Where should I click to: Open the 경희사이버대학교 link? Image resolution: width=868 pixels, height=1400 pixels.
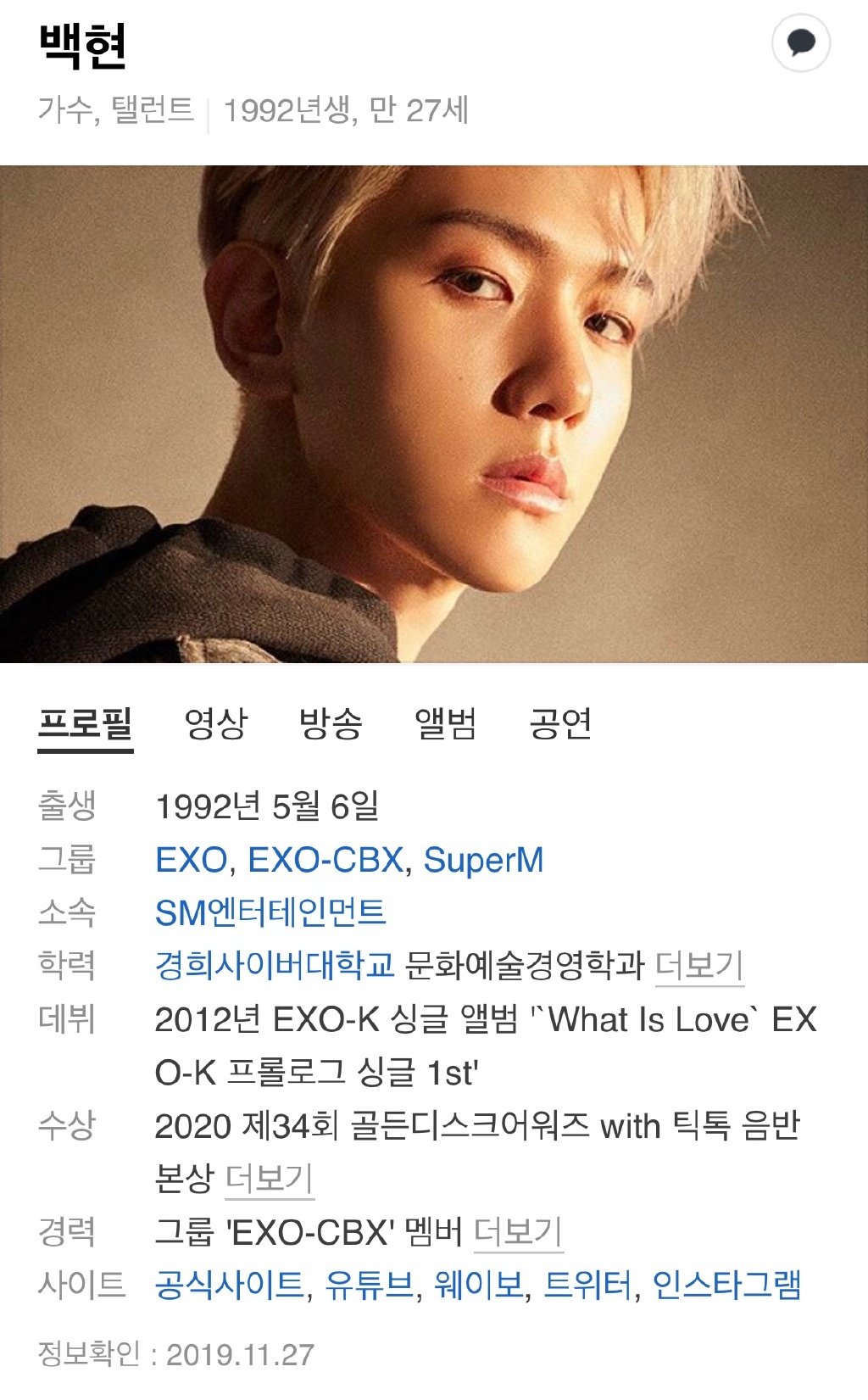coord(275,966)
